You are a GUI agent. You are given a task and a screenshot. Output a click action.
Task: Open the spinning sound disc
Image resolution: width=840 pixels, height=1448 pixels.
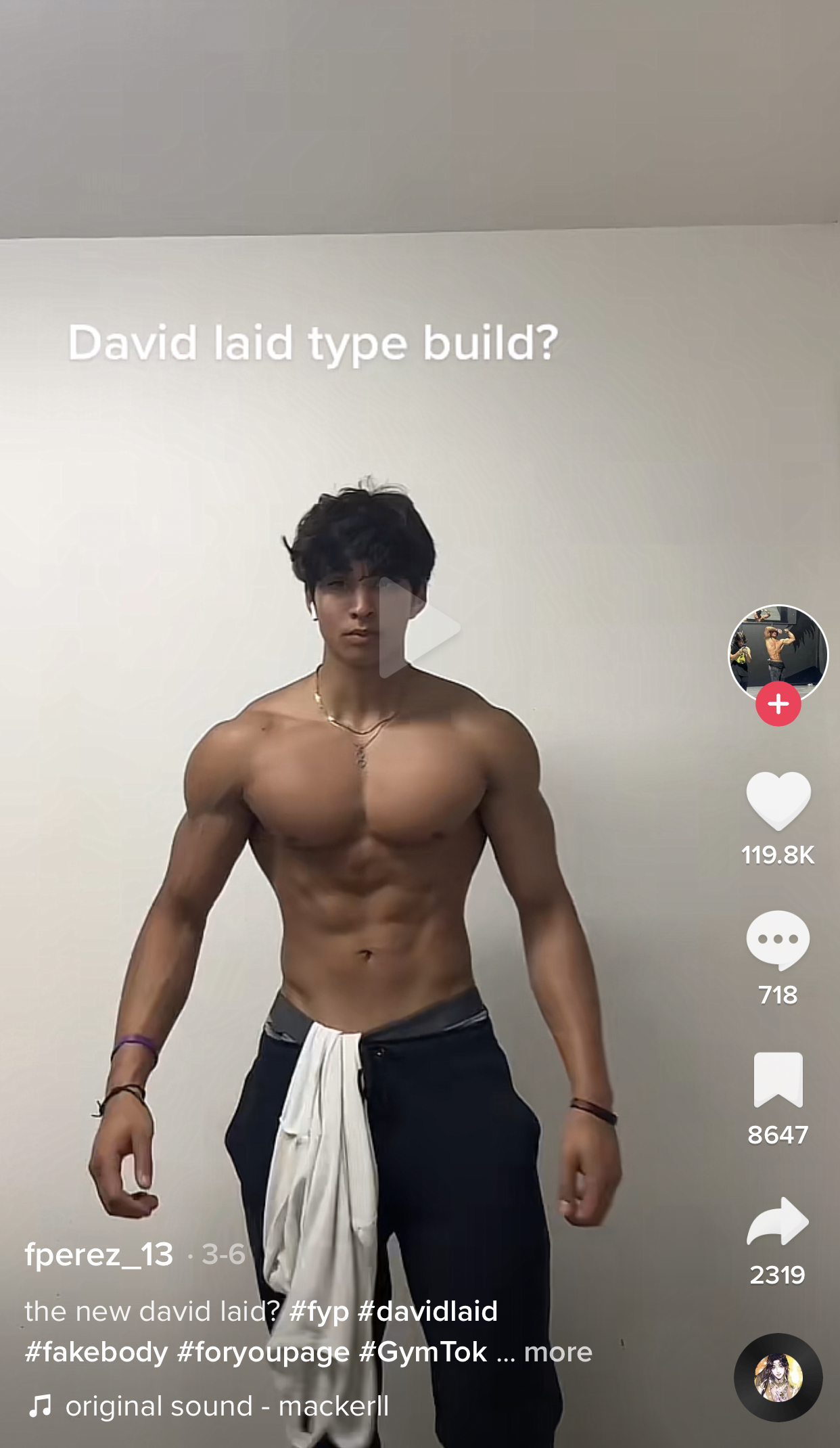pos(778,1377)
